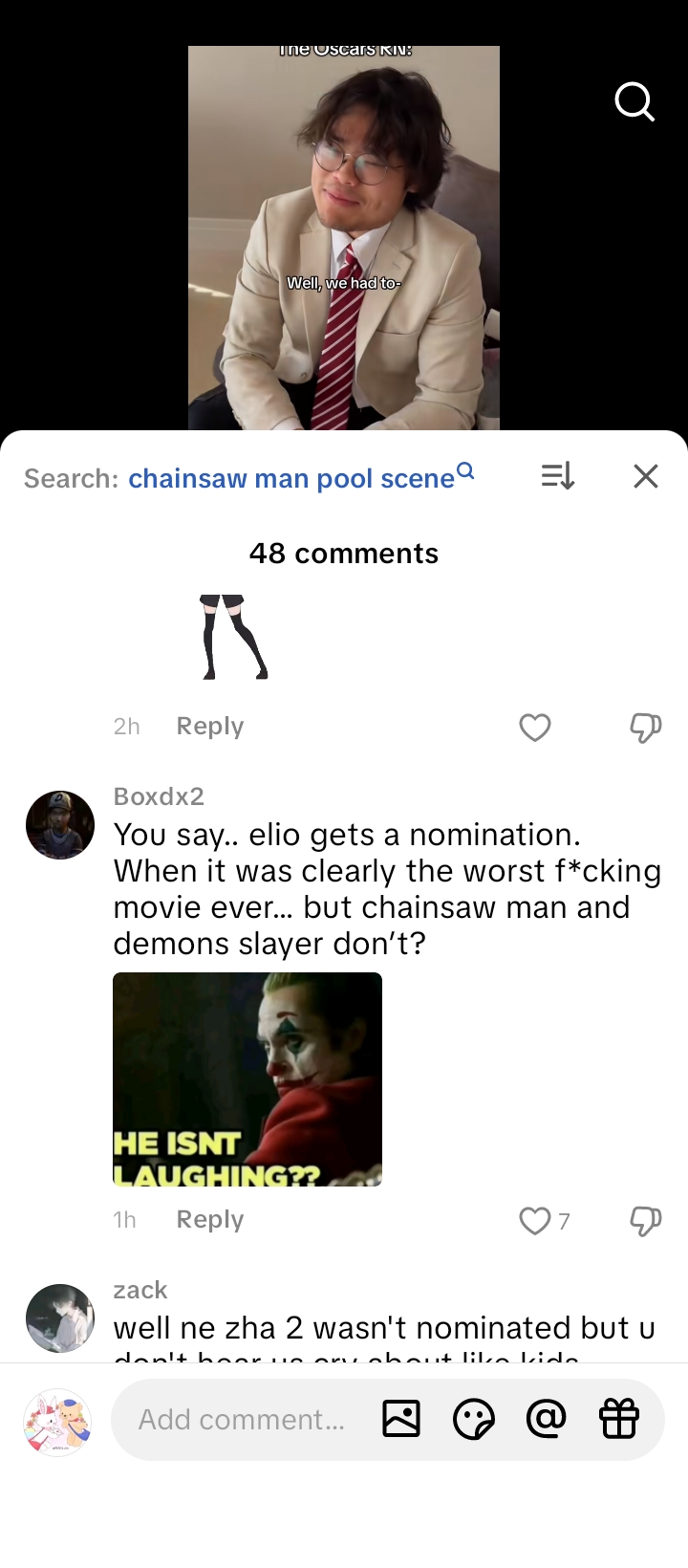Viewport: 688px width, 1568px height.
Task: Close the comments panel
Action: [646, 476]
